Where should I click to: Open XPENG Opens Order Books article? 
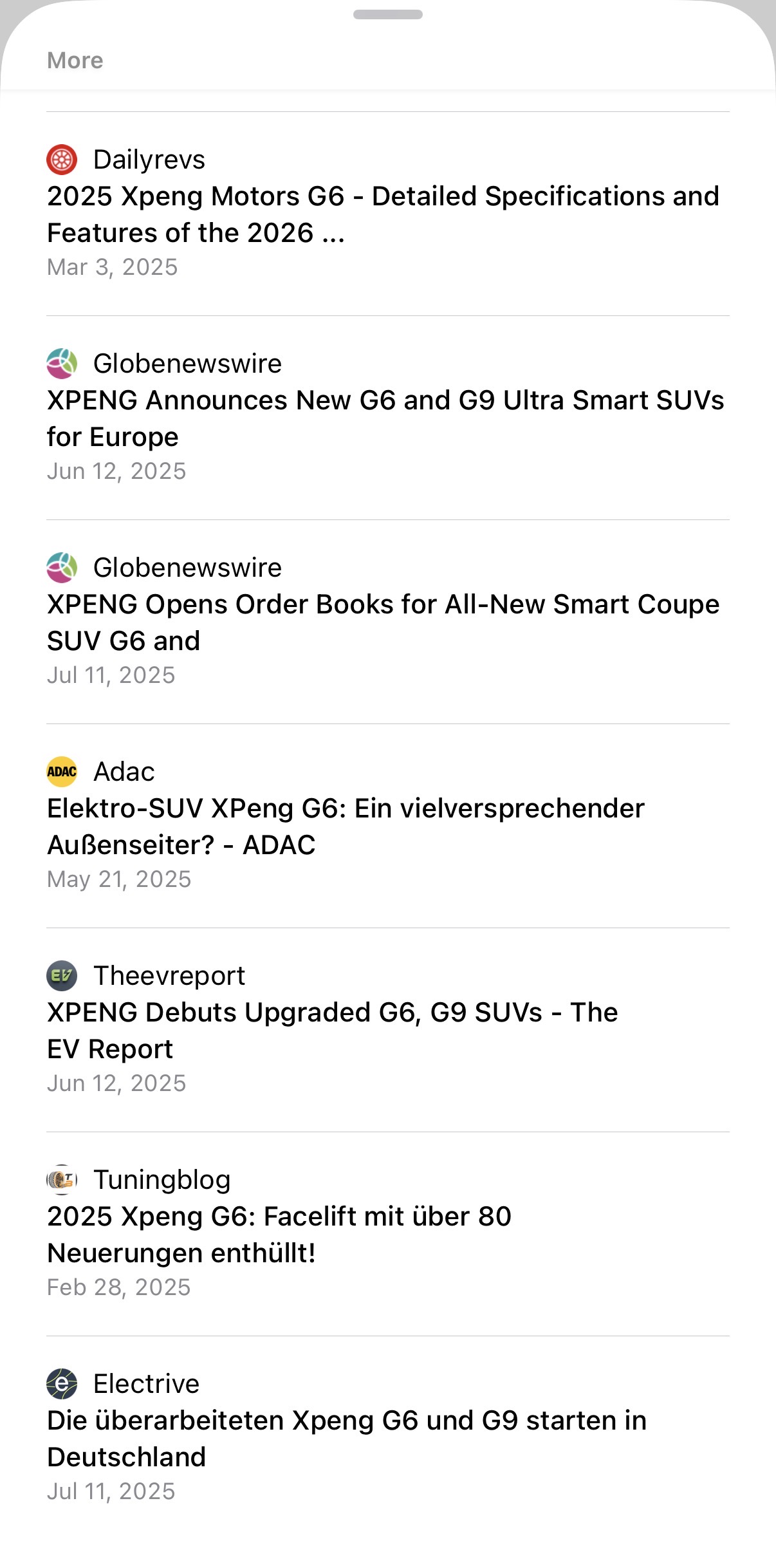(383, 622)
